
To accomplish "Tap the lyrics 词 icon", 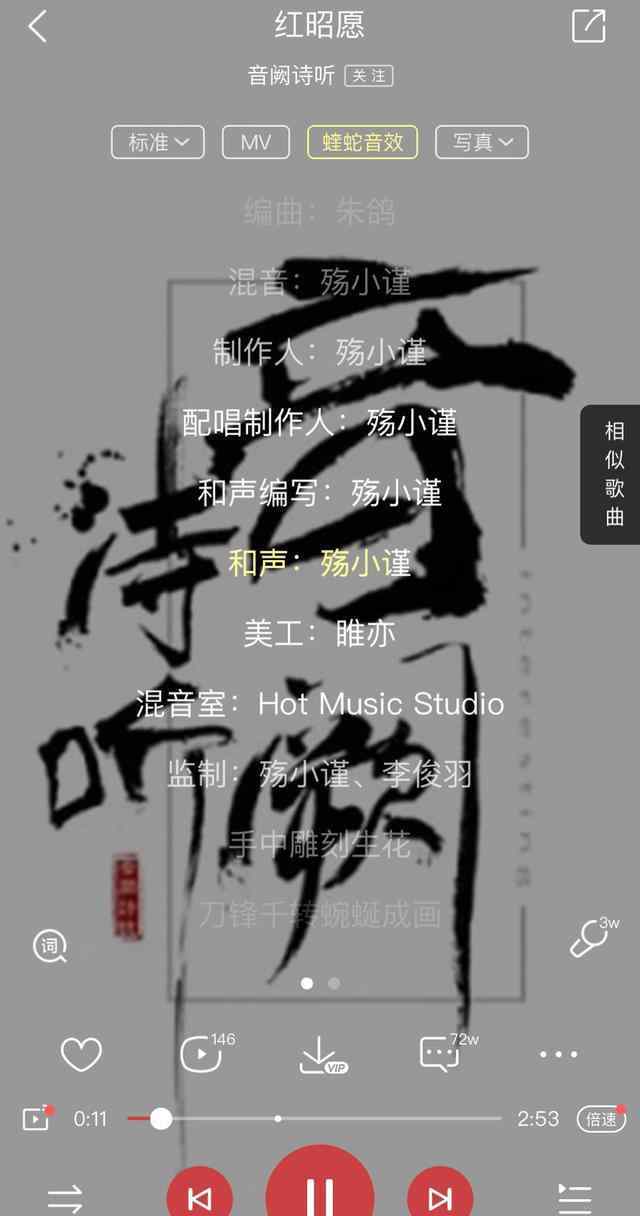I will click(50, 945).
